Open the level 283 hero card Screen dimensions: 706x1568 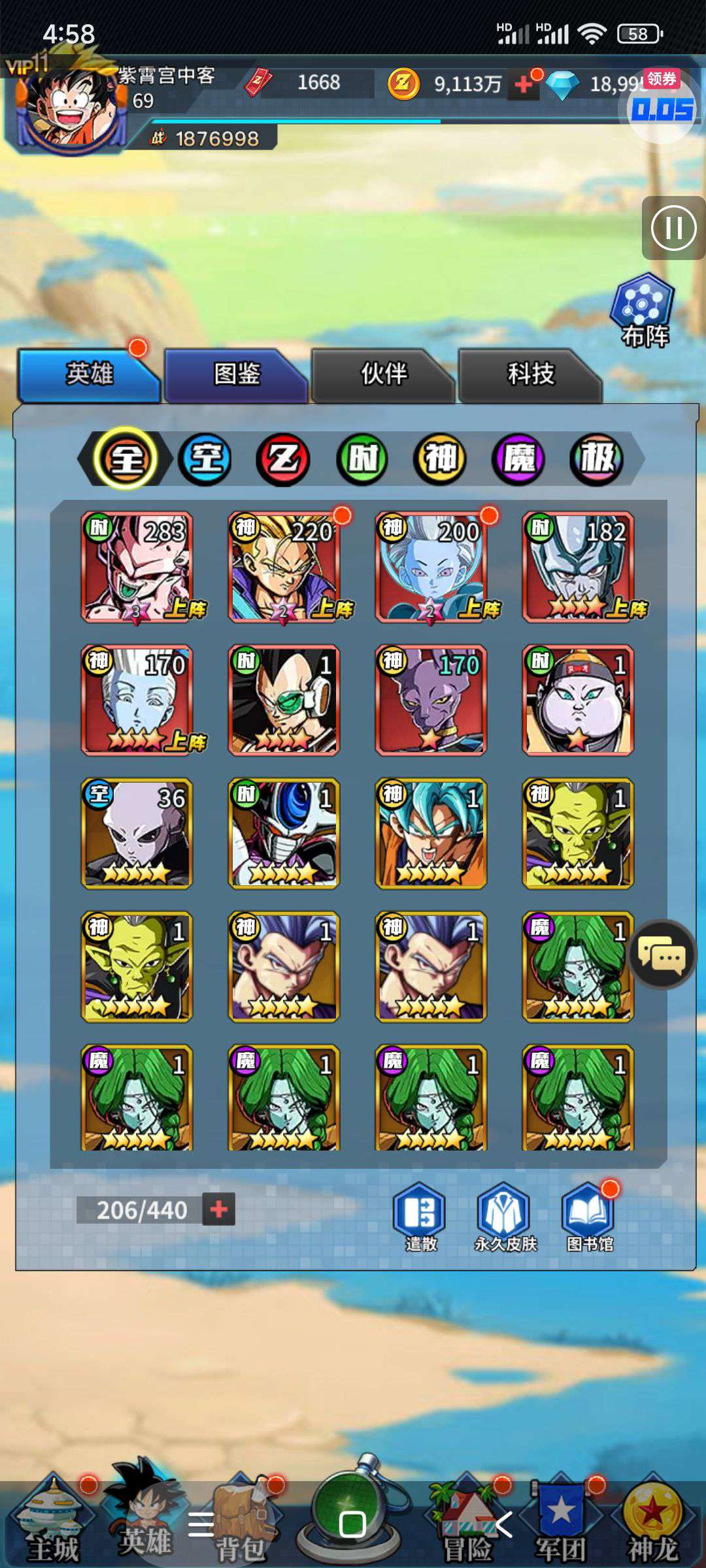pyautogui.click(x=137, y=567)
